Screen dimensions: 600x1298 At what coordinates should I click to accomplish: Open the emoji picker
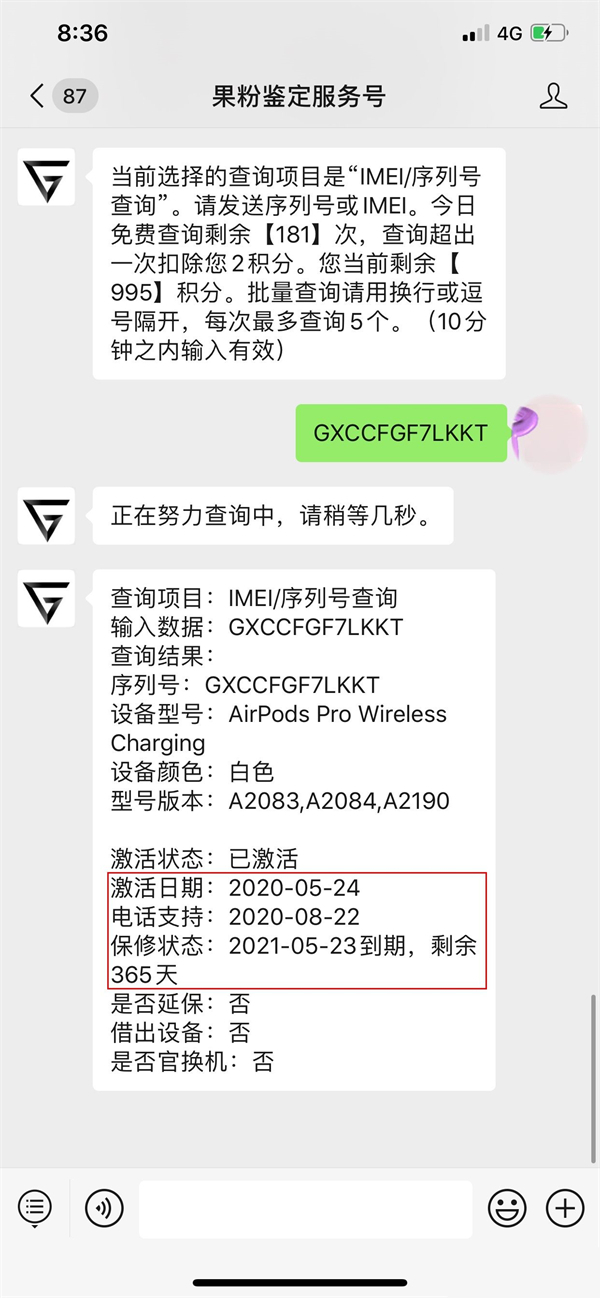point(507,1209)
